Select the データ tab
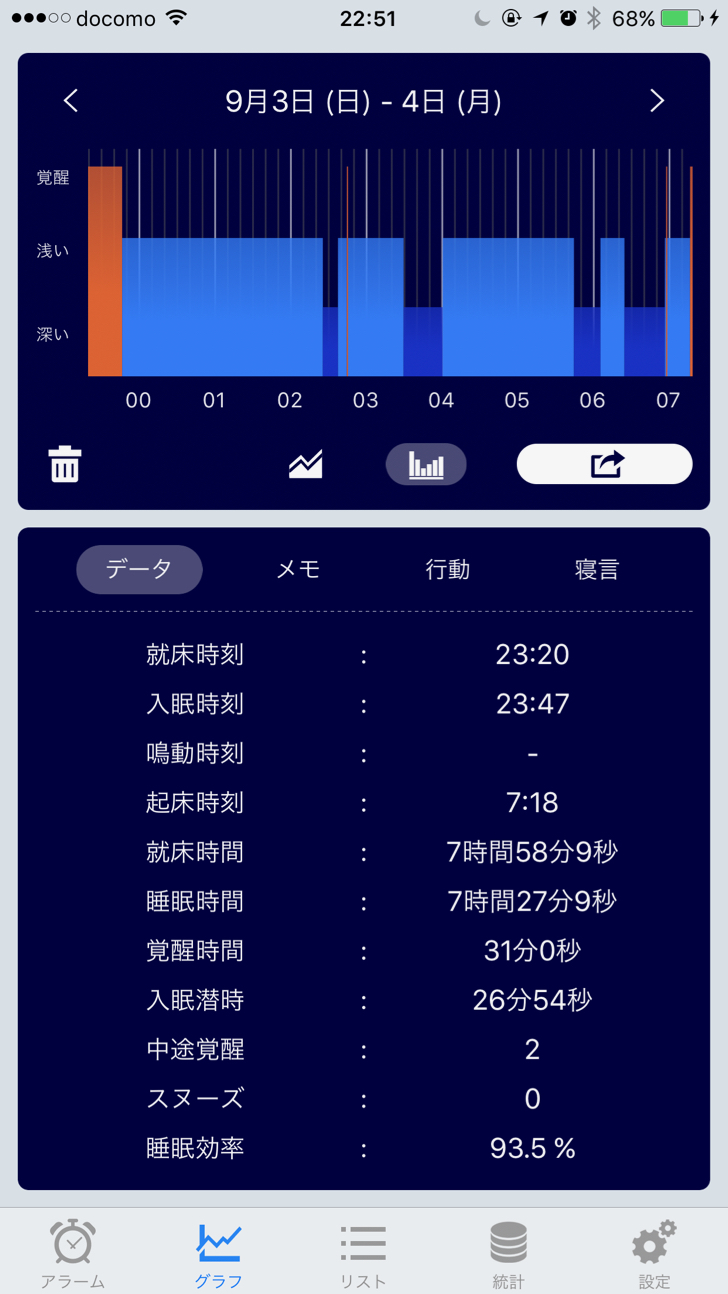This screenshot has width=728, height=1294. [139, 569]
